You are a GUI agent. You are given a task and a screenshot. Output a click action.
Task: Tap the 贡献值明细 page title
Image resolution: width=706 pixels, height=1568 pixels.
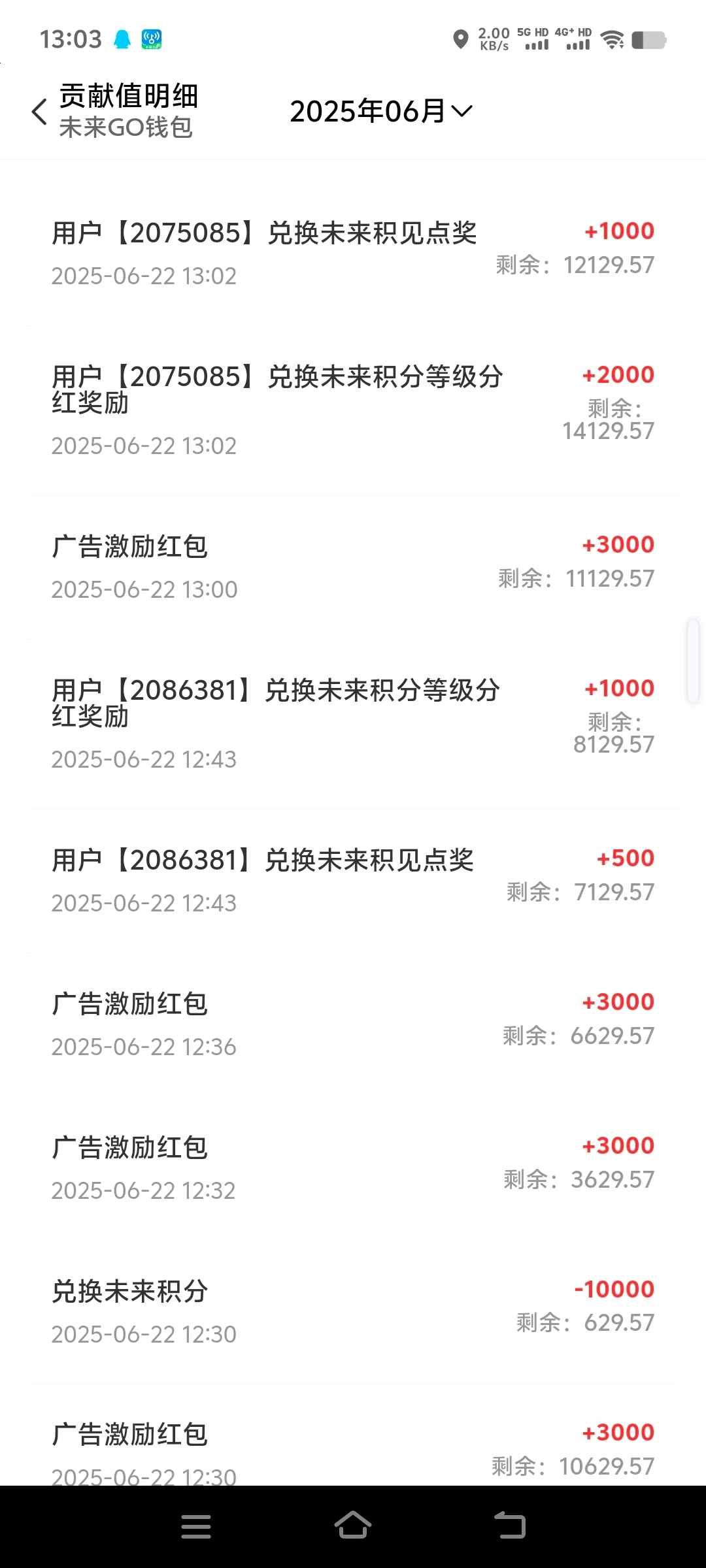tap(128, 96)
